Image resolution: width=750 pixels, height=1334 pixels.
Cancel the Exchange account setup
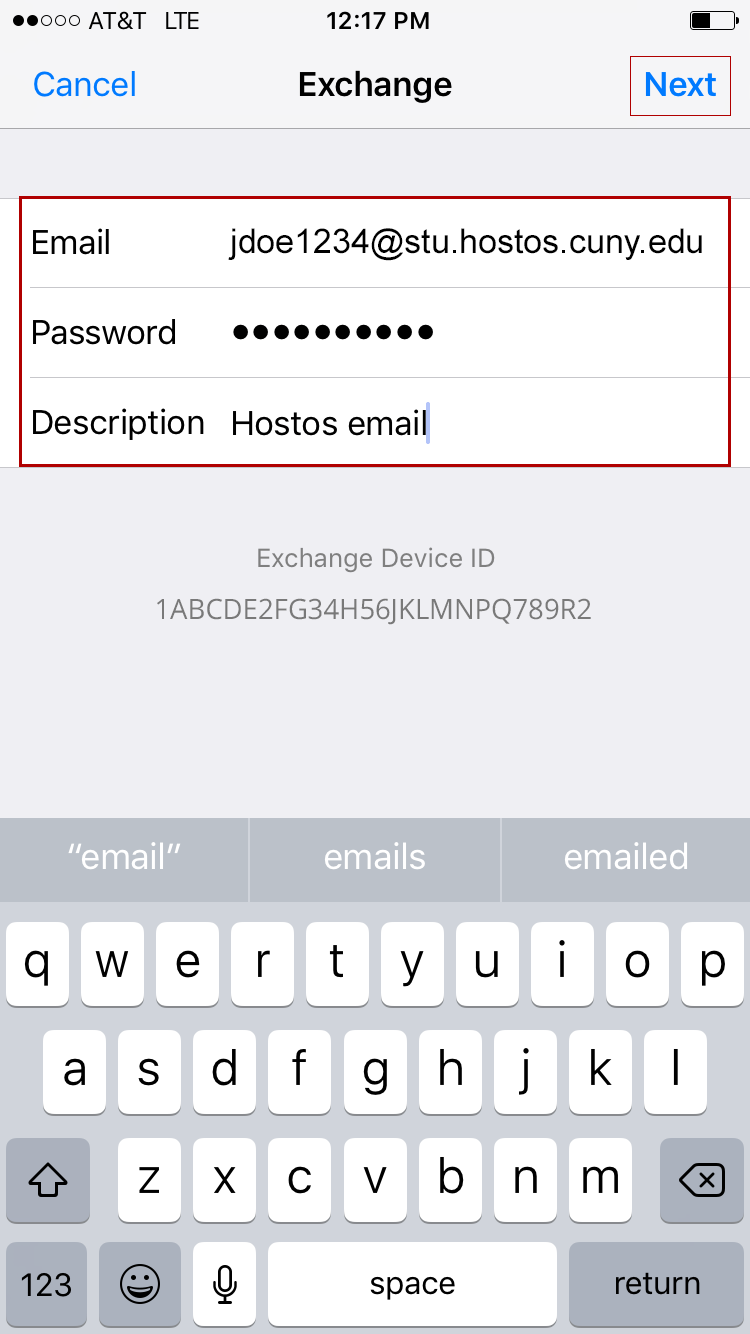coord(85,85)
